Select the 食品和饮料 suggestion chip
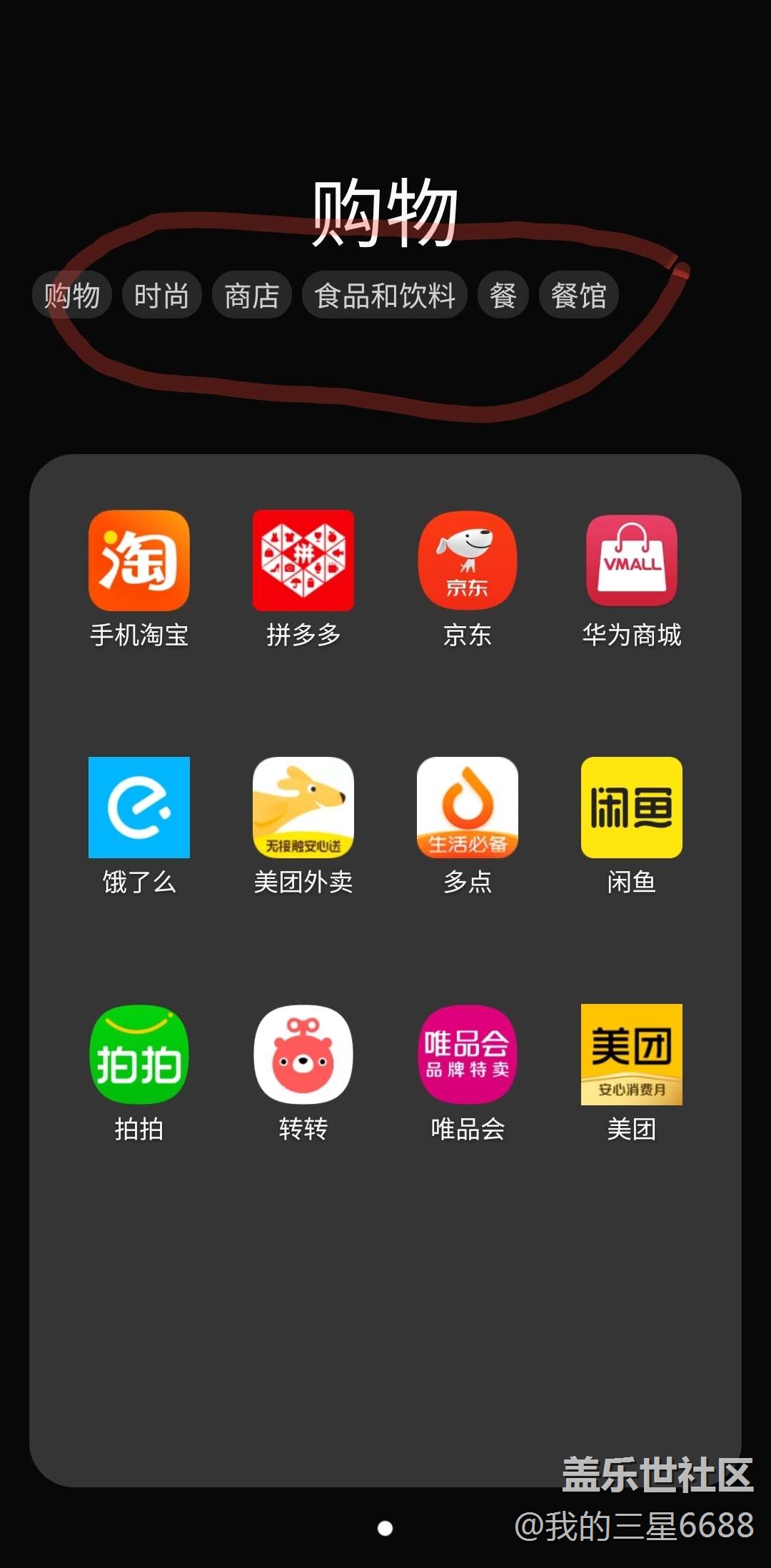 (385, 295)
